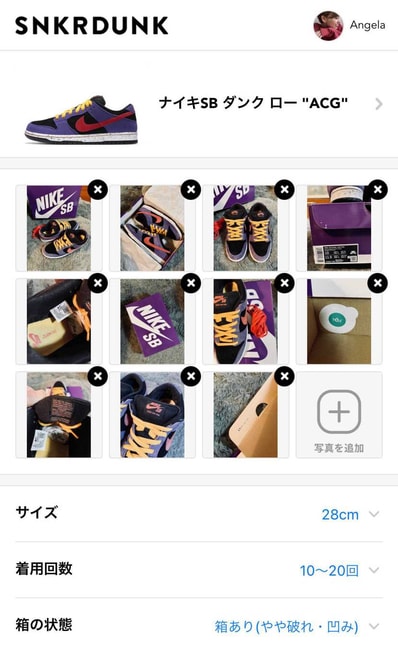Open Angela's profile avatar

[328, 25]
